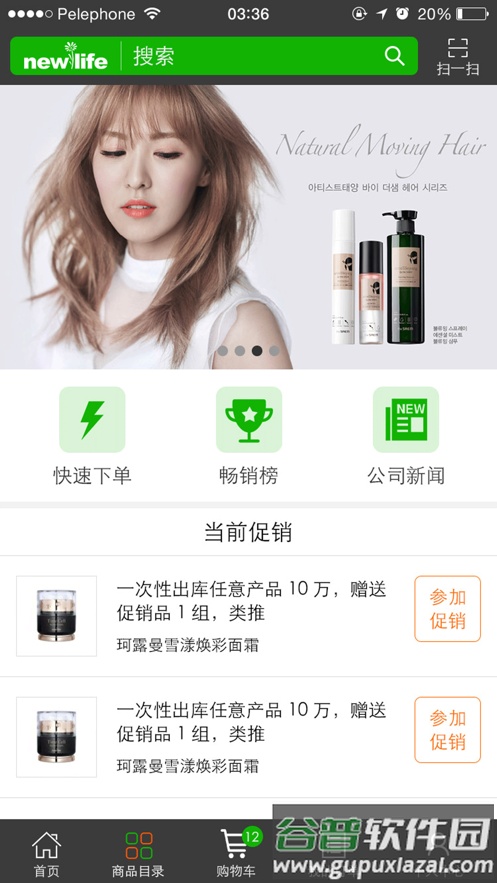Open the 购物车 shopping cart tab
The image size is (497, 883).
236,853
